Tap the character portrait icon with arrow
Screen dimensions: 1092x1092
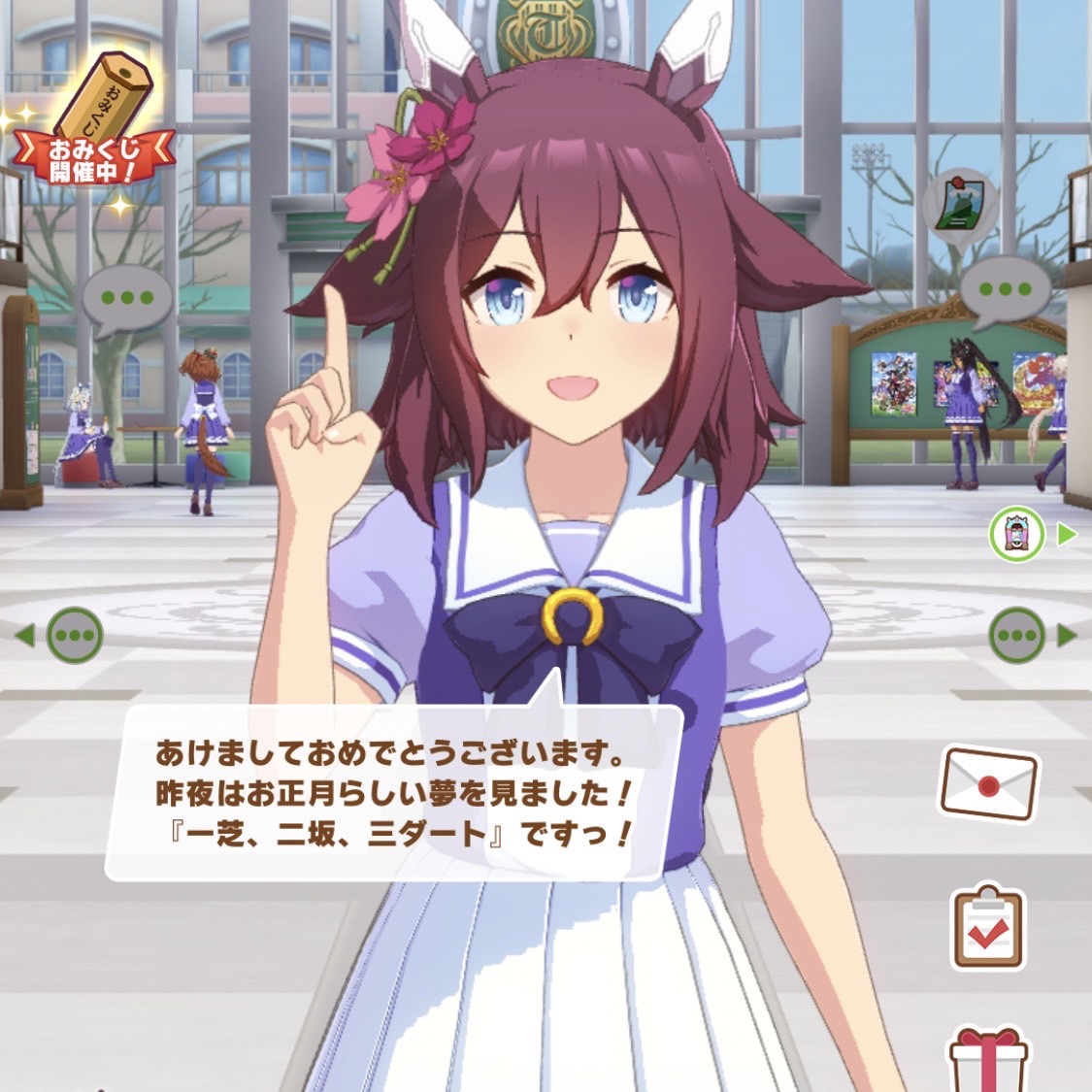(x=1017, y=535)
